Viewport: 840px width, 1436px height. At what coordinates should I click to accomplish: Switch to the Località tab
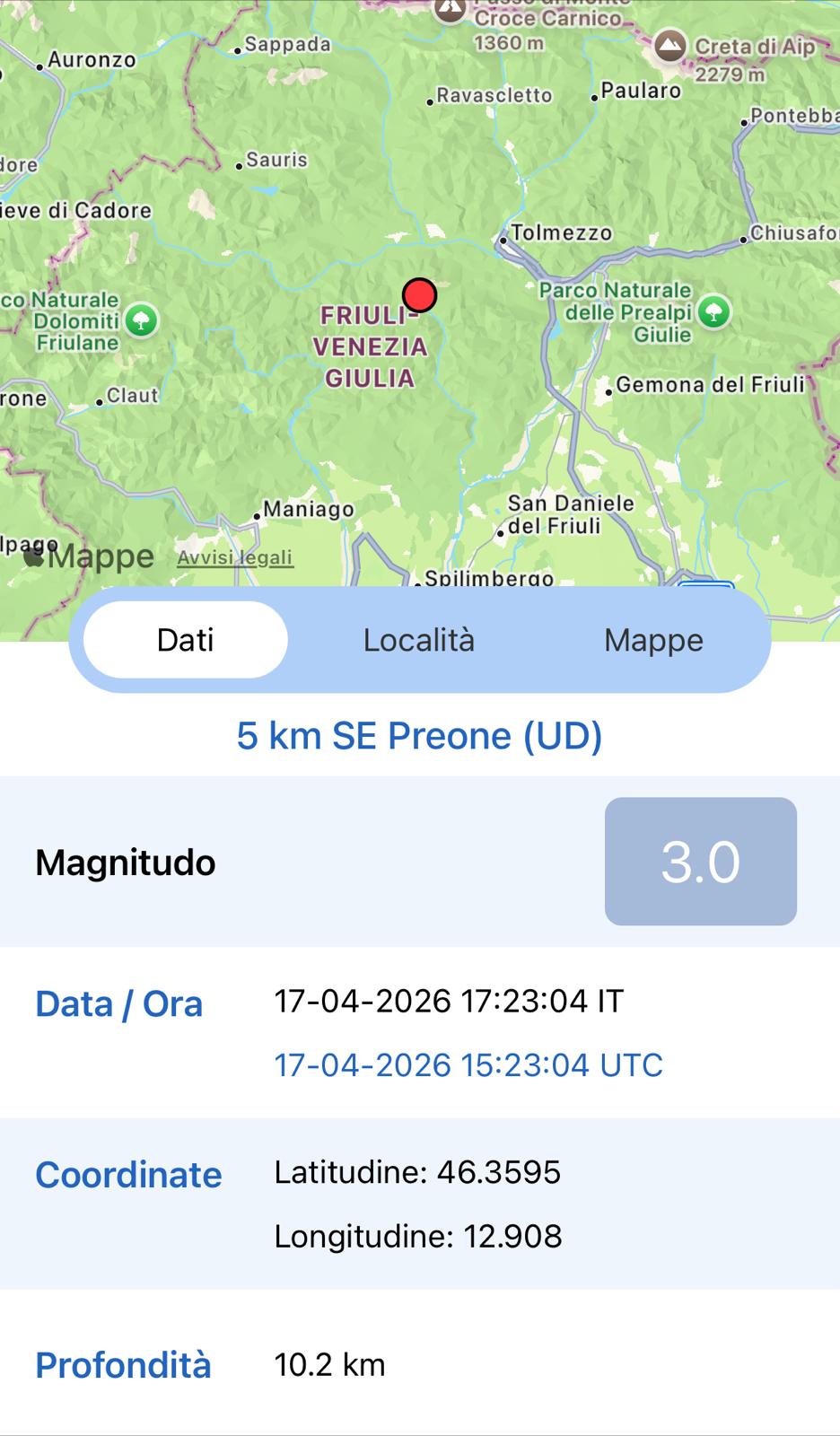tap(418, 640)
